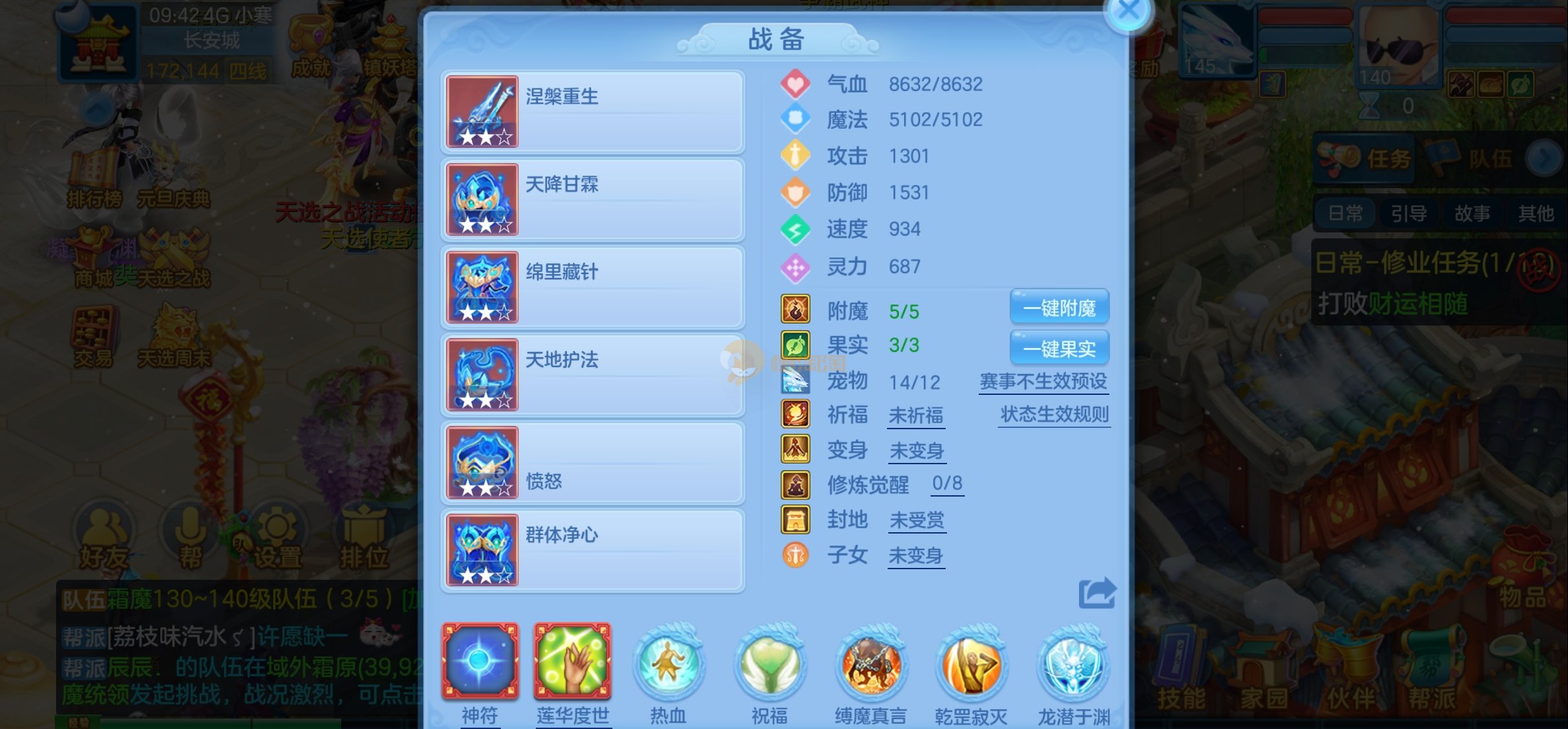This screenshot has height=729, width=1568.
Task: Open the 愤怒 equipment row
Action: [x=593, y=463]
